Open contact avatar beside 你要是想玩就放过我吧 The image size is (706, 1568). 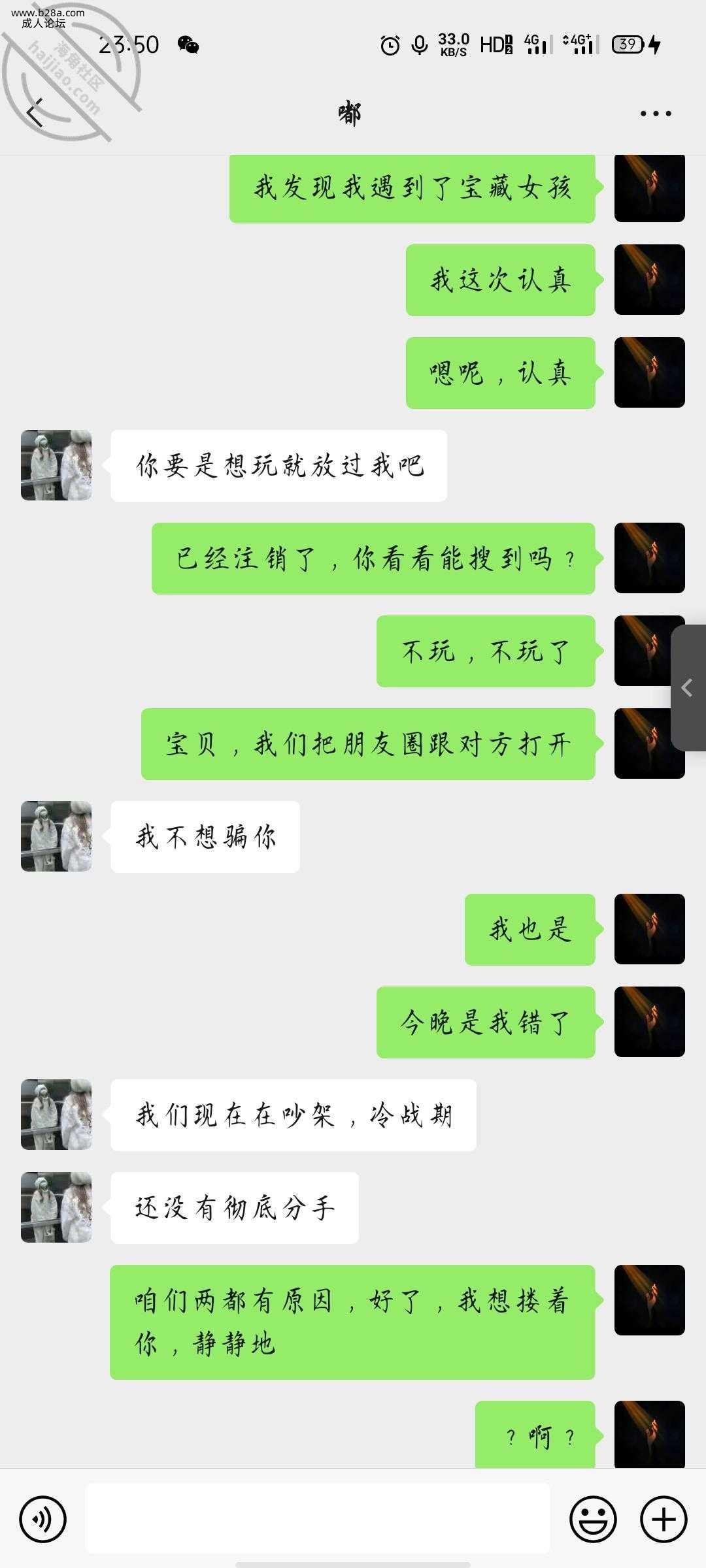(56, 465)
